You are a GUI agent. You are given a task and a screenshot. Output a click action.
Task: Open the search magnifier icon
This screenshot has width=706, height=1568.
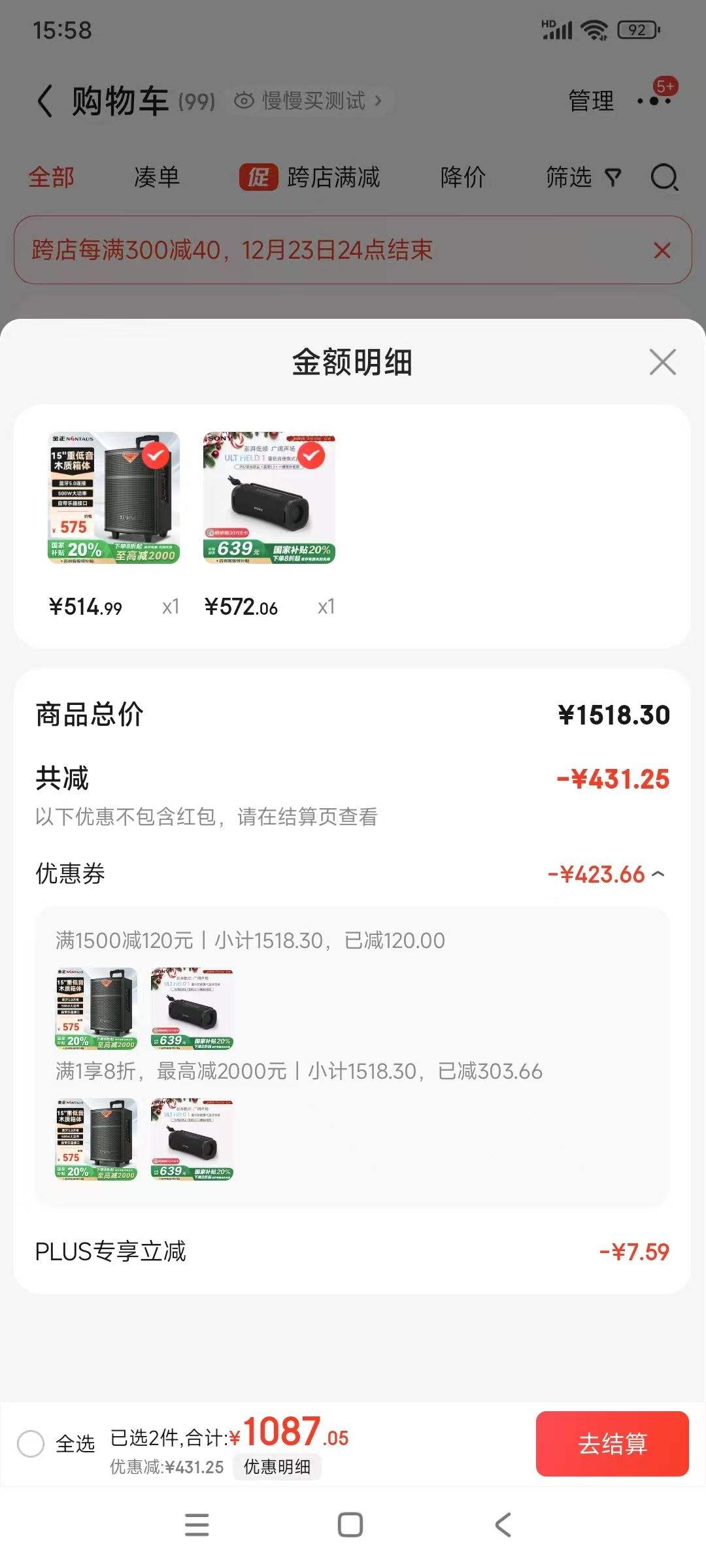[x=664, y=177]
